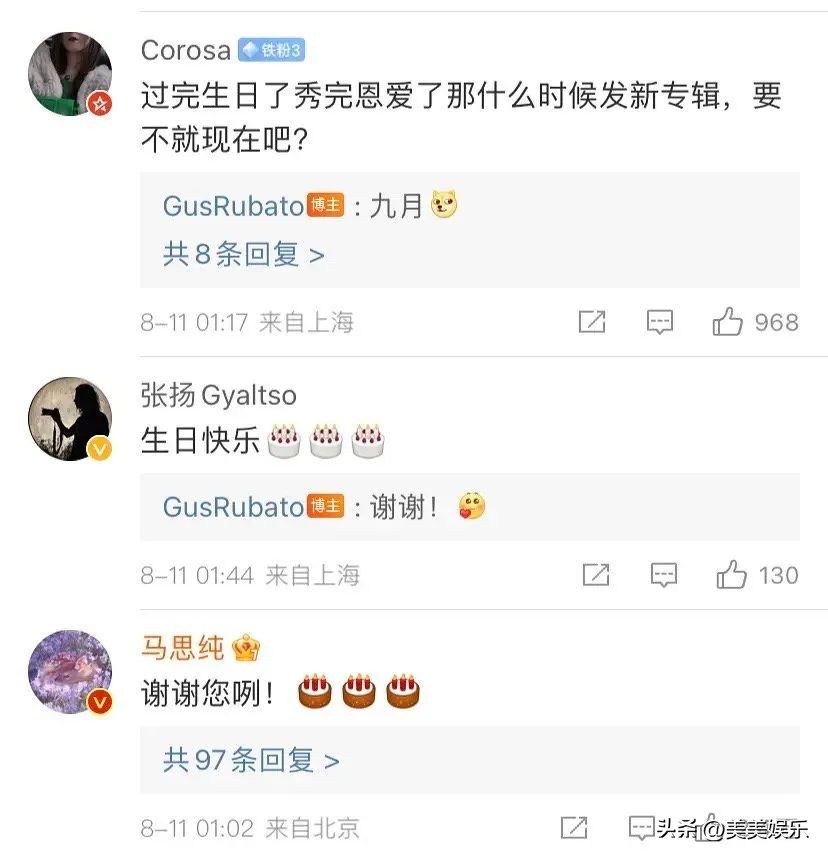Screen dimensions: 828x858
Task: Click the 铁粉3 fan badge beside Corosa
Action: 269,49
